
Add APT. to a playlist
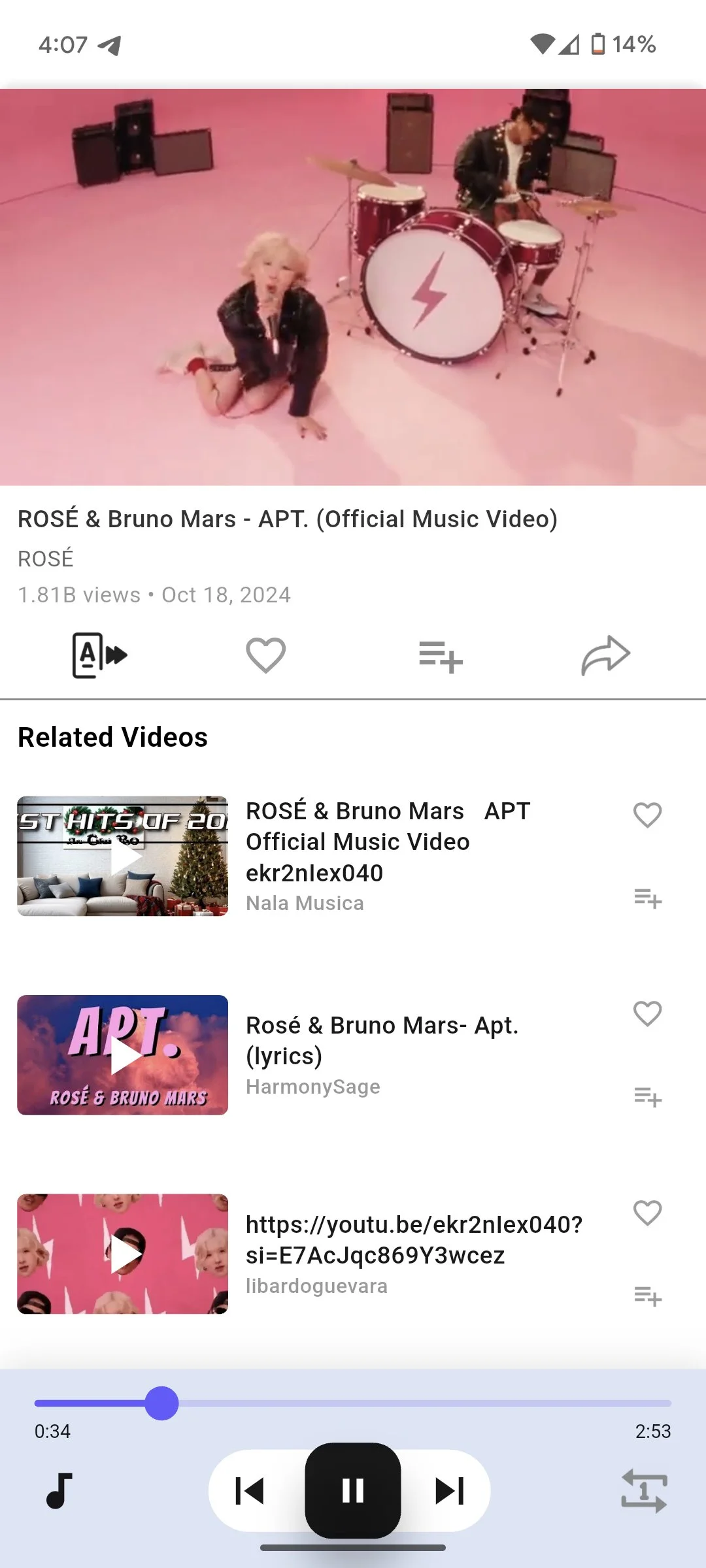(x=439, y=655)
